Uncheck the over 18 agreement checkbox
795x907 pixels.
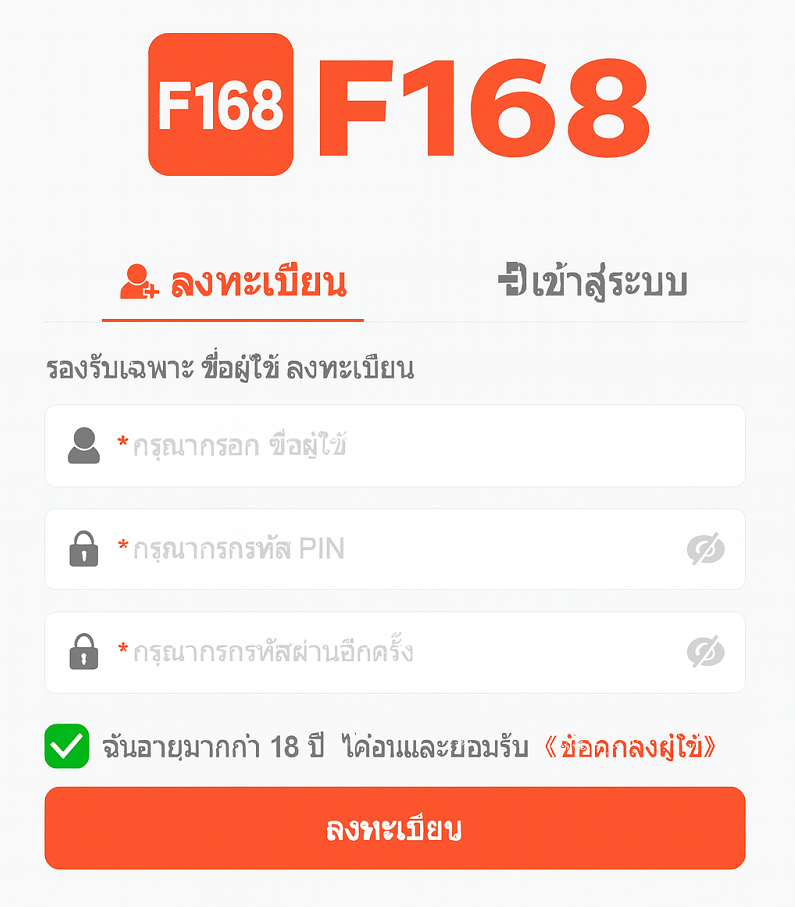(x=67, y=747)
